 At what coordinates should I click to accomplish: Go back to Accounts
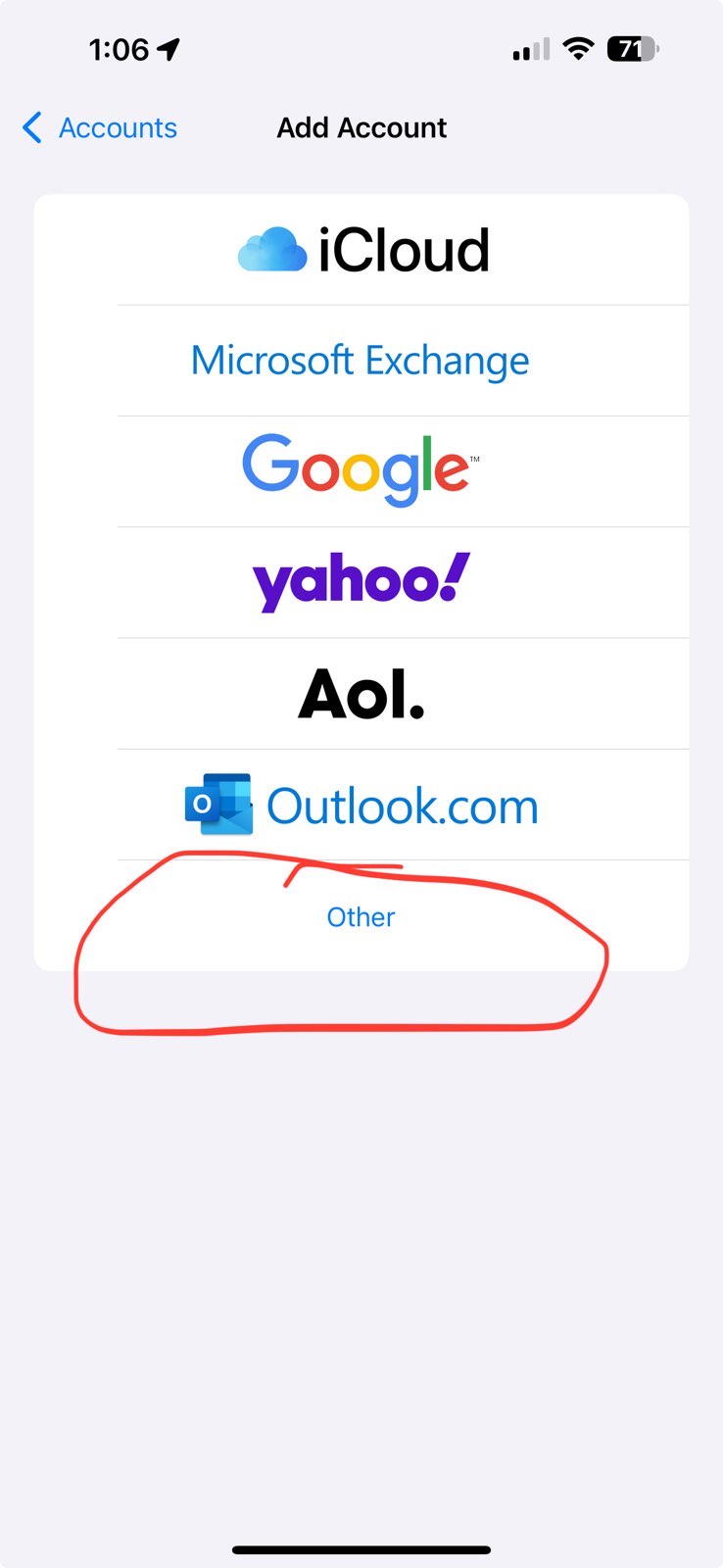[99, 128]
